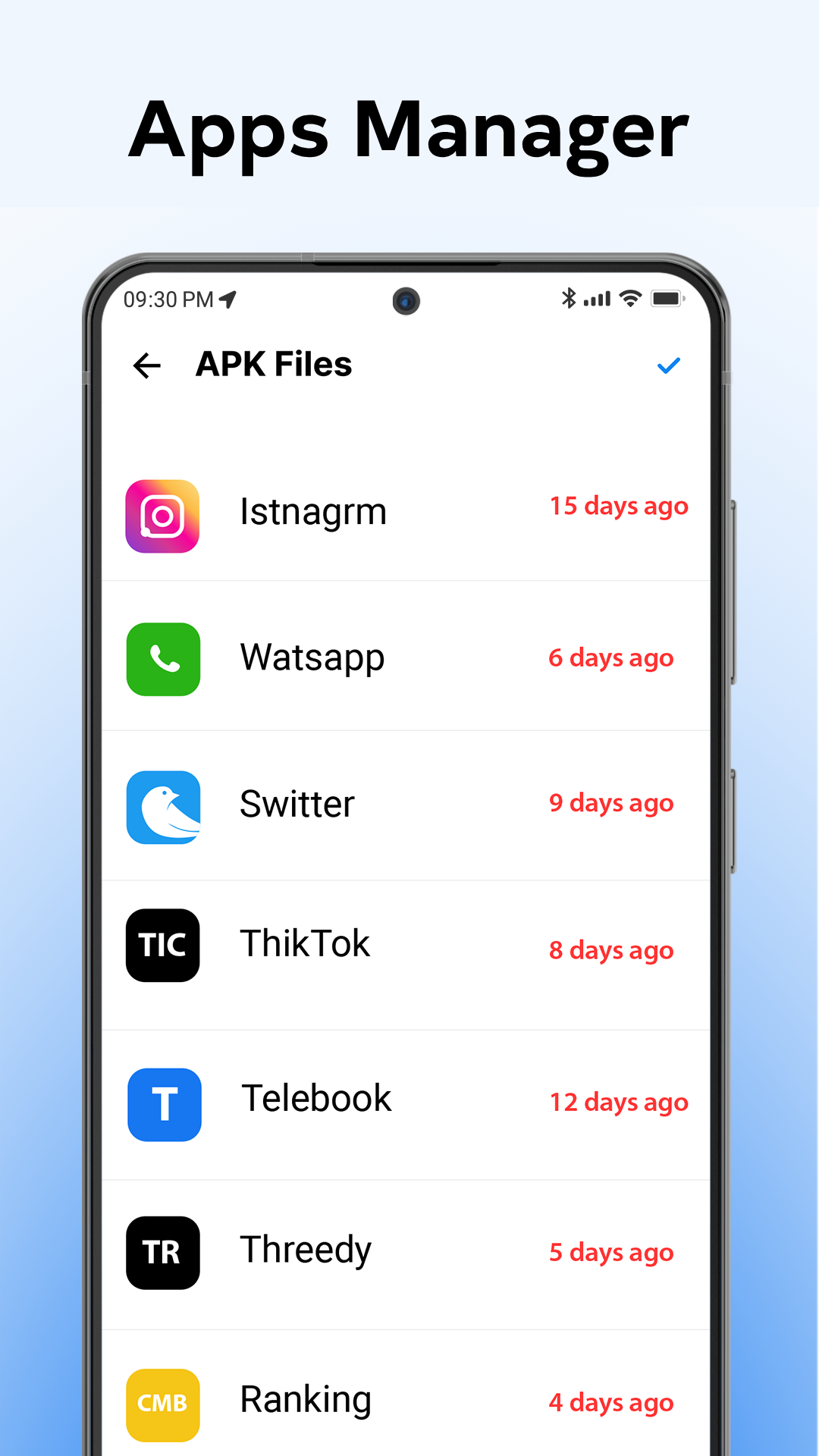819x1456 pixels.
Task: Tap the APK Files title
Action: point(275,364)
